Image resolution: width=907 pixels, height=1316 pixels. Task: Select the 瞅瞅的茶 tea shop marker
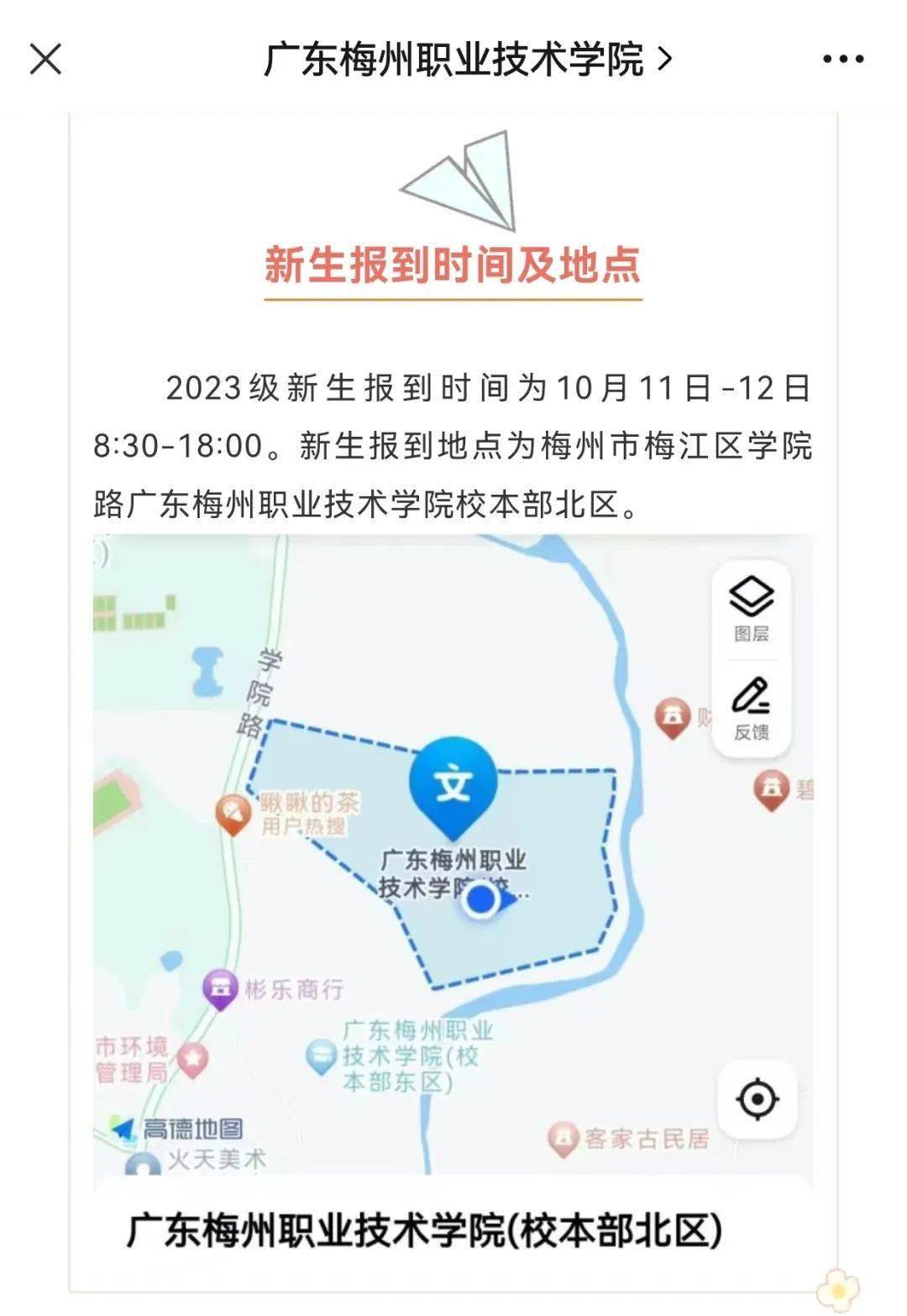point(233,810)
